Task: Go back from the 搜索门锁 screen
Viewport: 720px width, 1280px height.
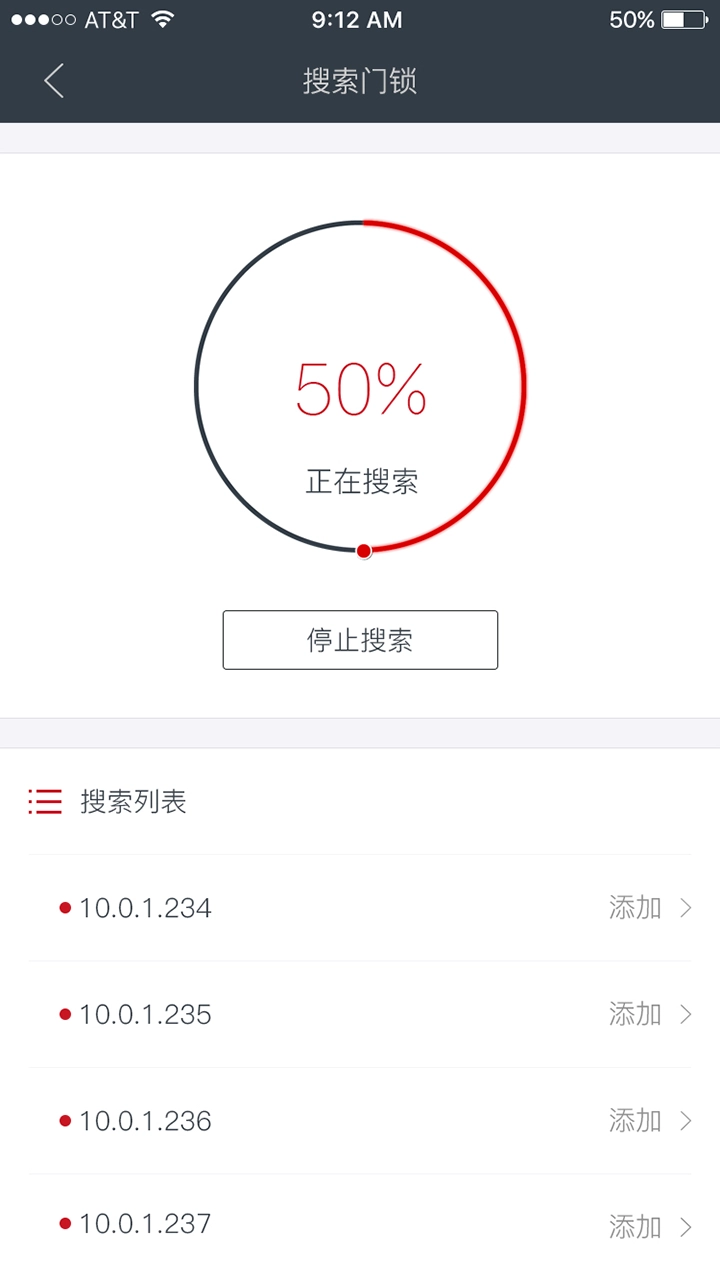Action: pyautogui.click(x=54, y=81)
